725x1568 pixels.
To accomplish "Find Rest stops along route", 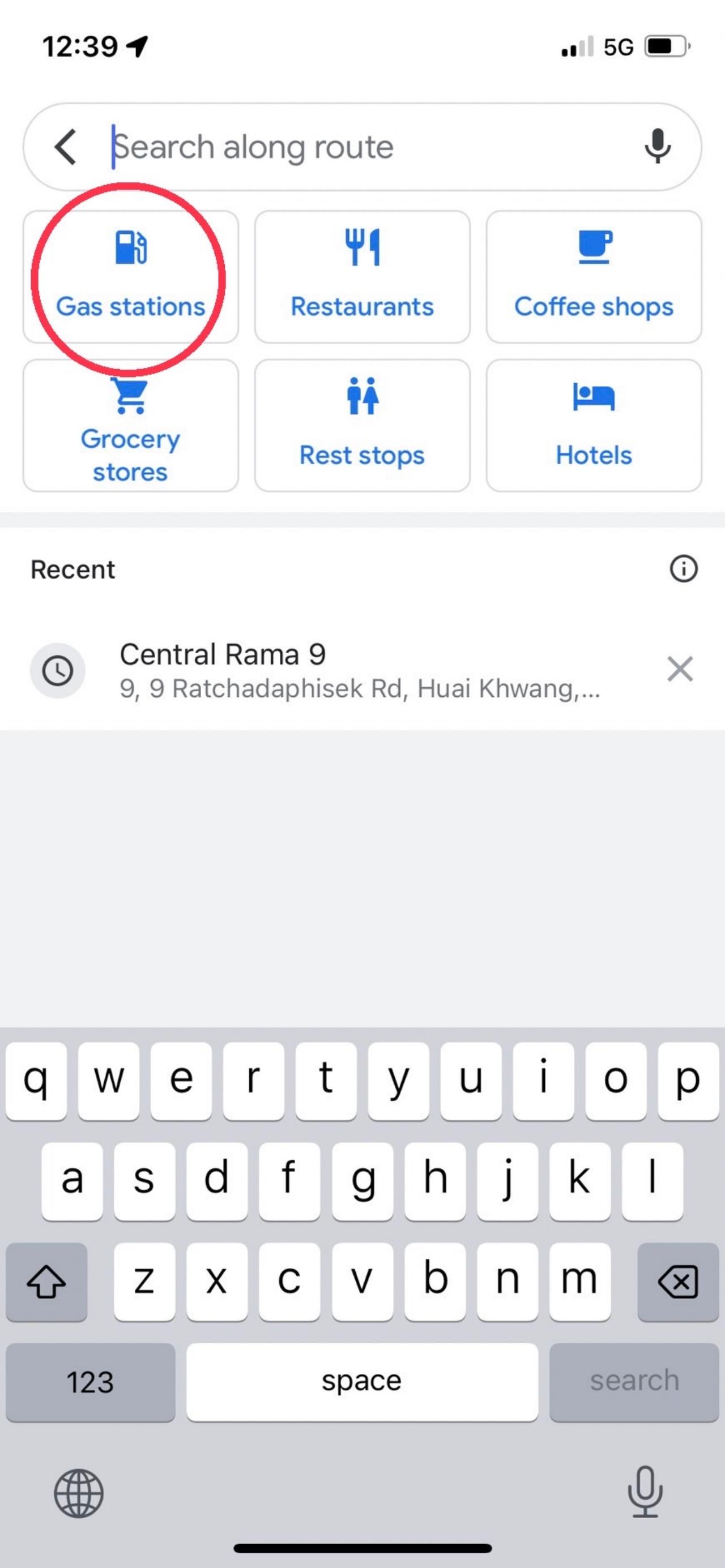I will click(362, 426).
